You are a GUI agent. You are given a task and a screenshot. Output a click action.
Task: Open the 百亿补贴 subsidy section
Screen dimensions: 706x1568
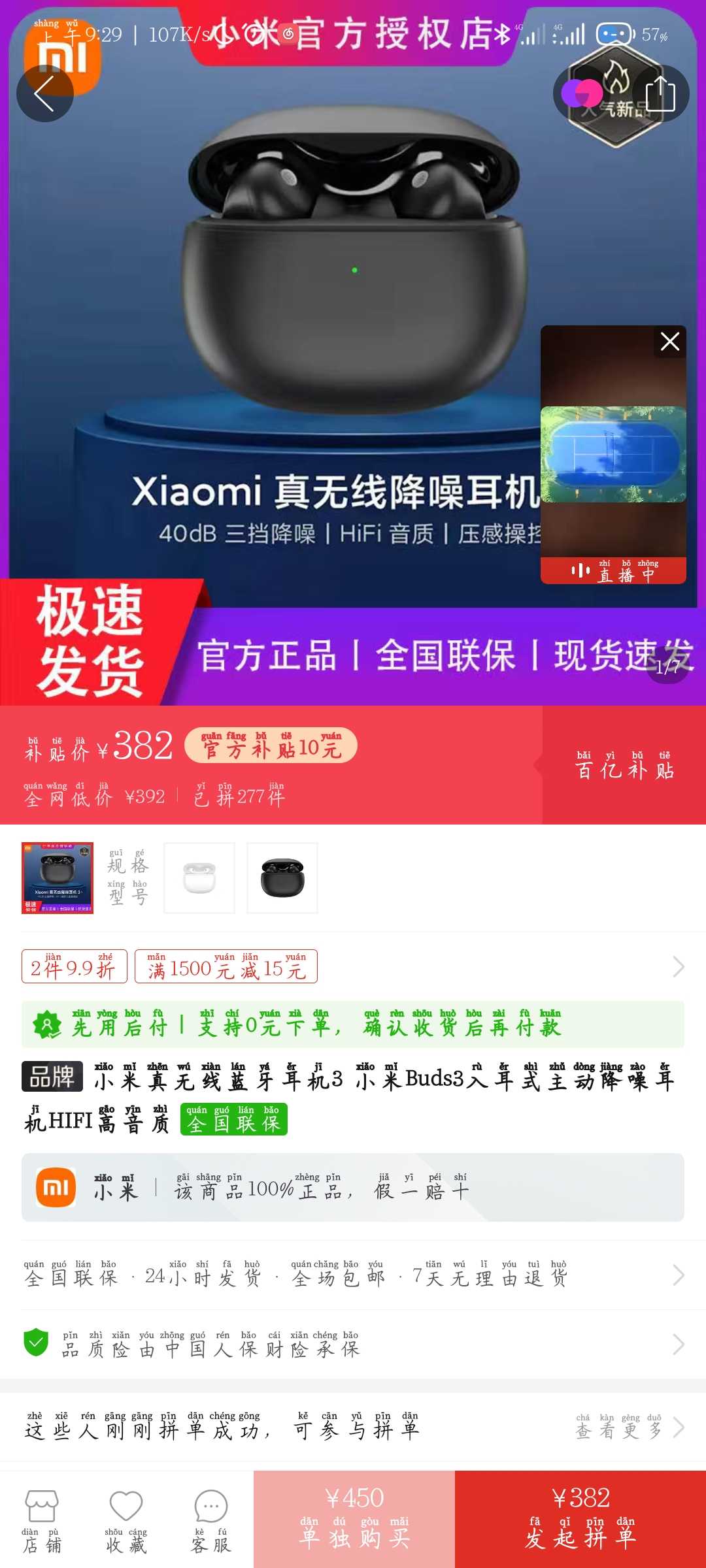point(624,765)
